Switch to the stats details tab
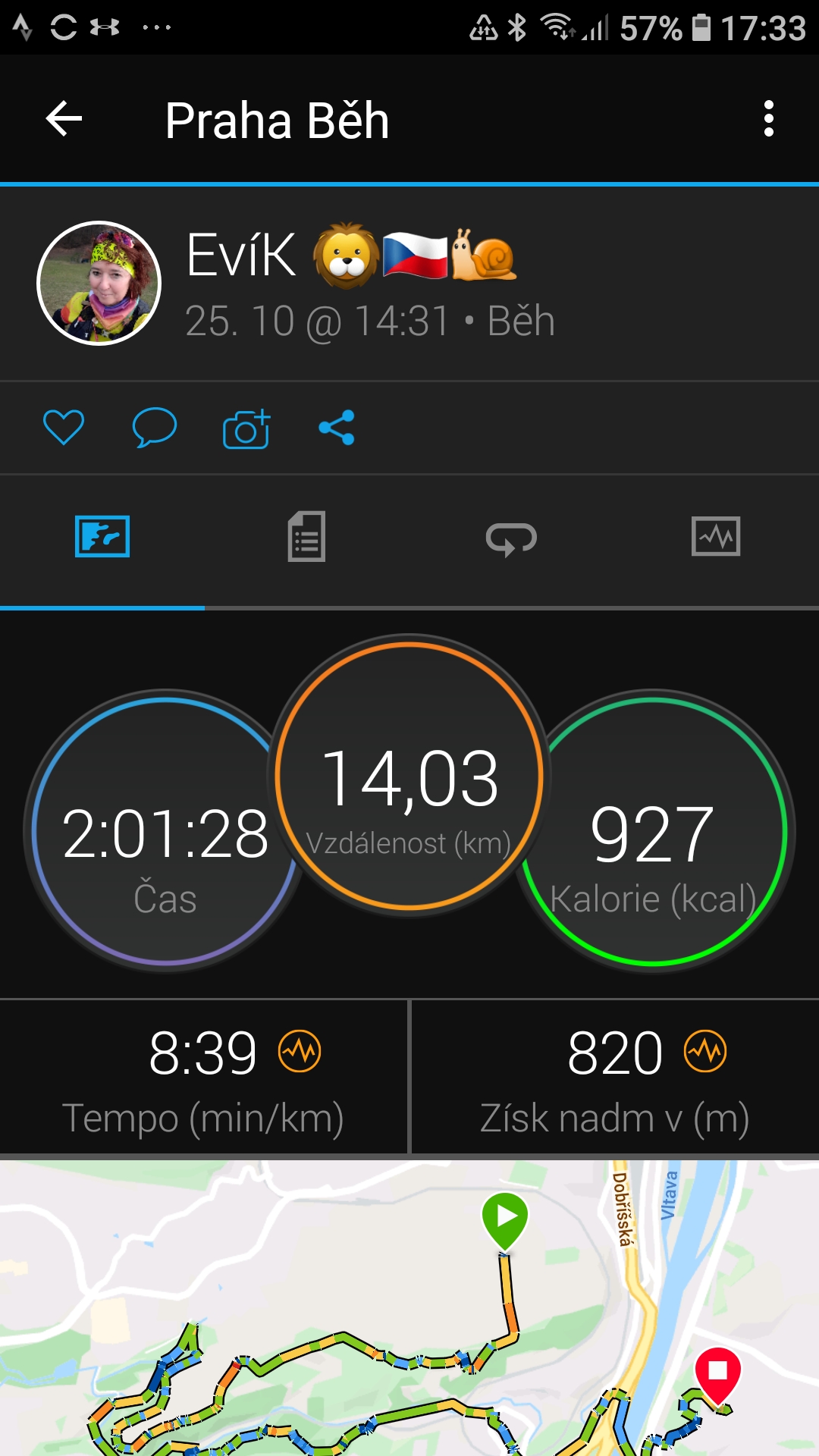Viewport: 819px width, 1456px height. click(306, 537)
